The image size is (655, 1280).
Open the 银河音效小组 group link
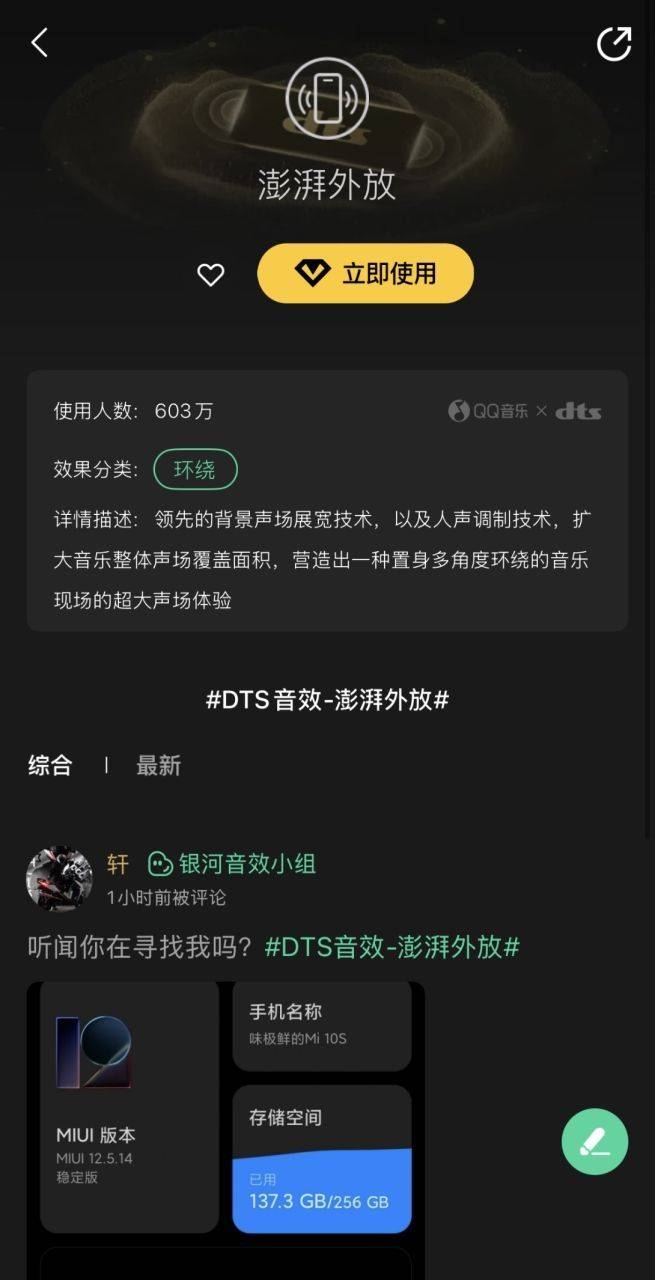232,864
